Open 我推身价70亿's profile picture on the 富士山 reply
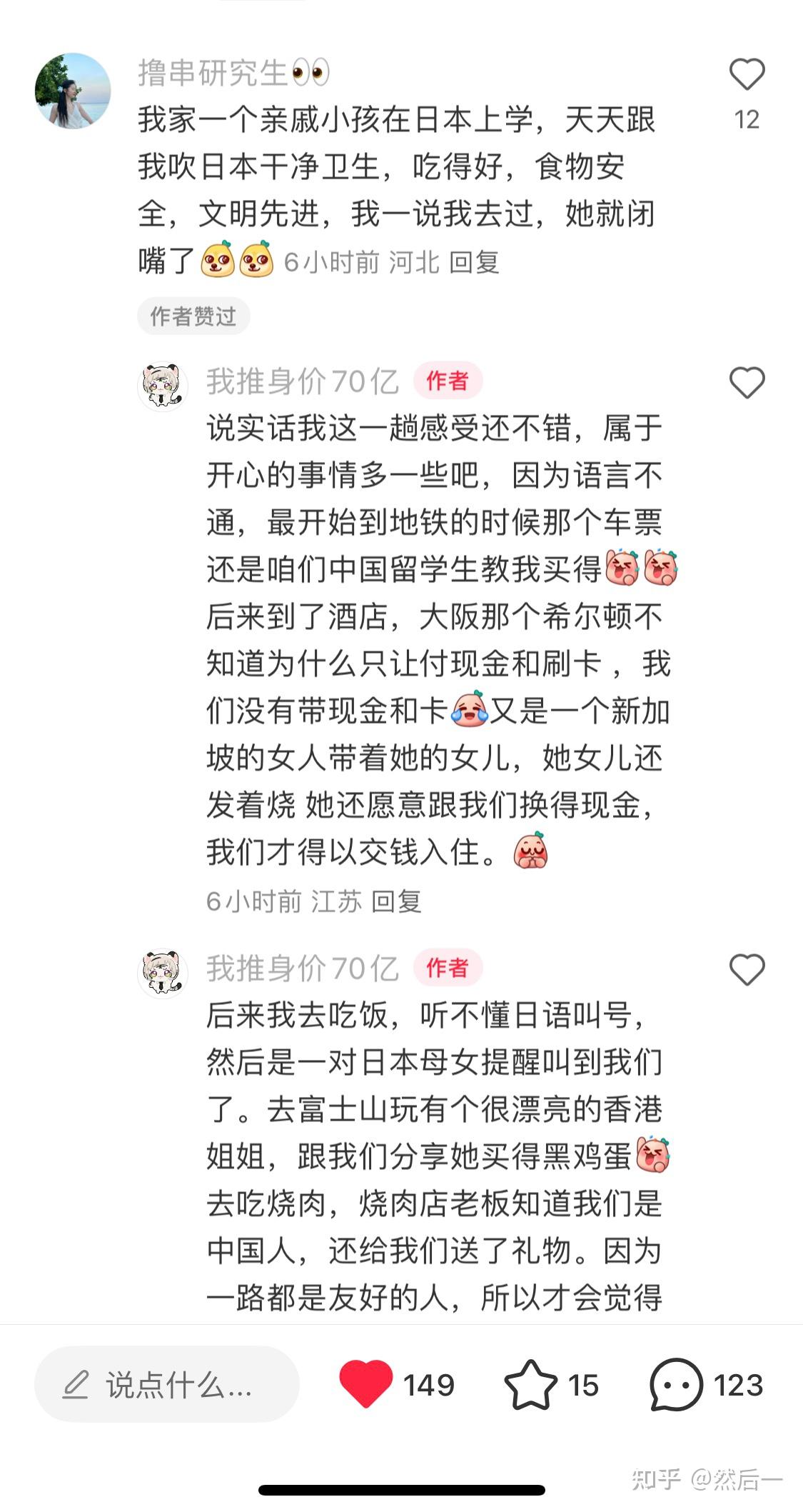The width and height of the screenshot is (803, 1512). coord(163,973)
